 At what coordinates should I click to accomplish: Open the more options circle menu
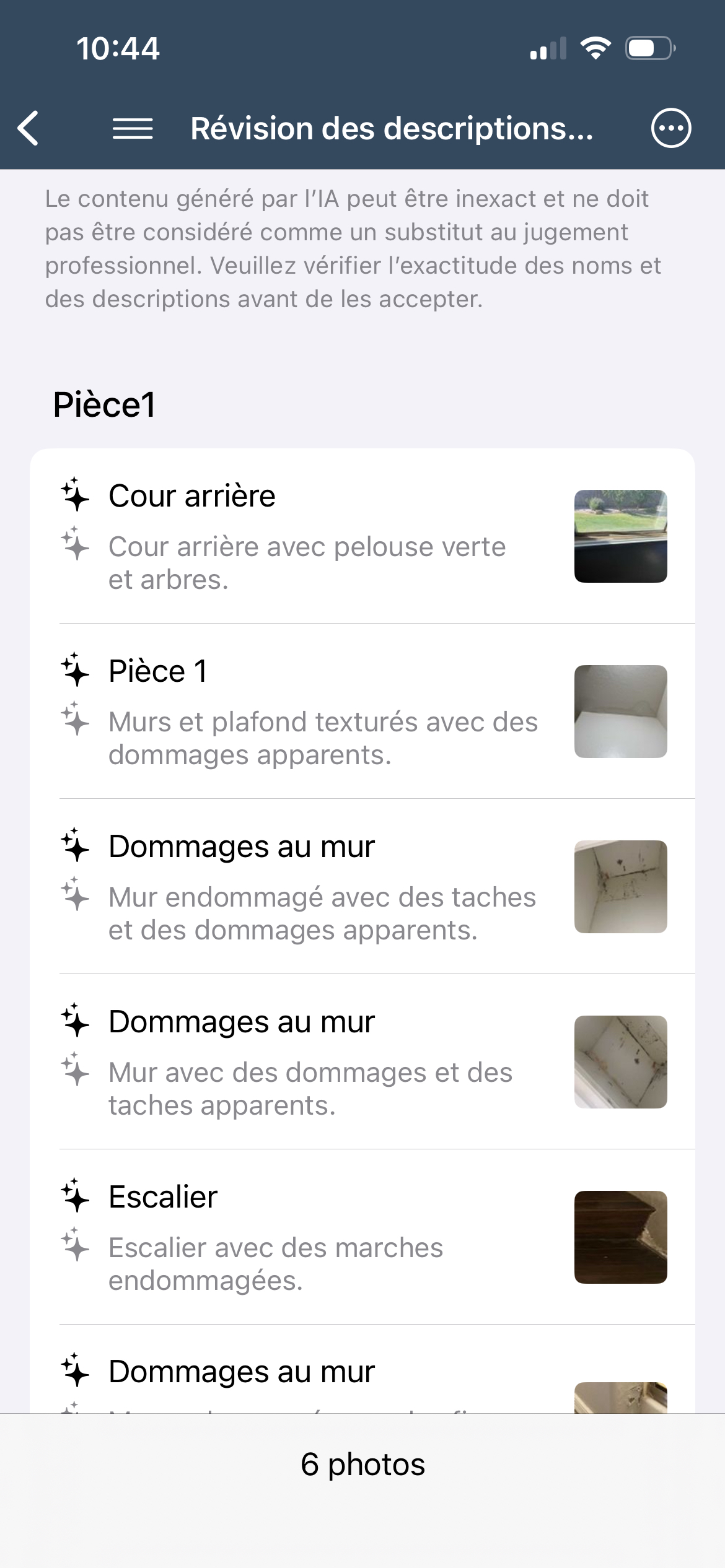click(x=670, y=128)
